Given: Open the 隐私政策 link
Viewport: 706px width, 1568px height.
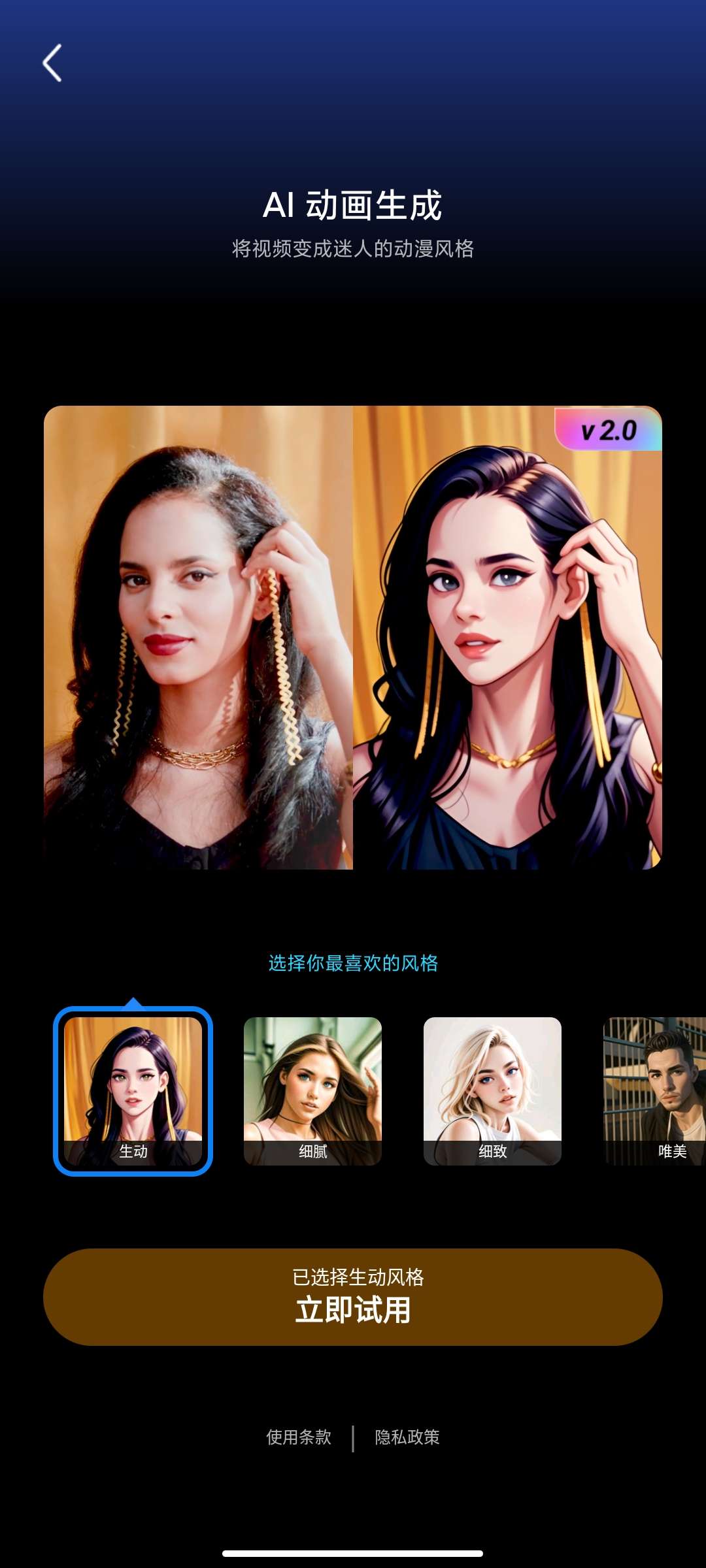Looking at the screenshot, I should (407, 1437).
